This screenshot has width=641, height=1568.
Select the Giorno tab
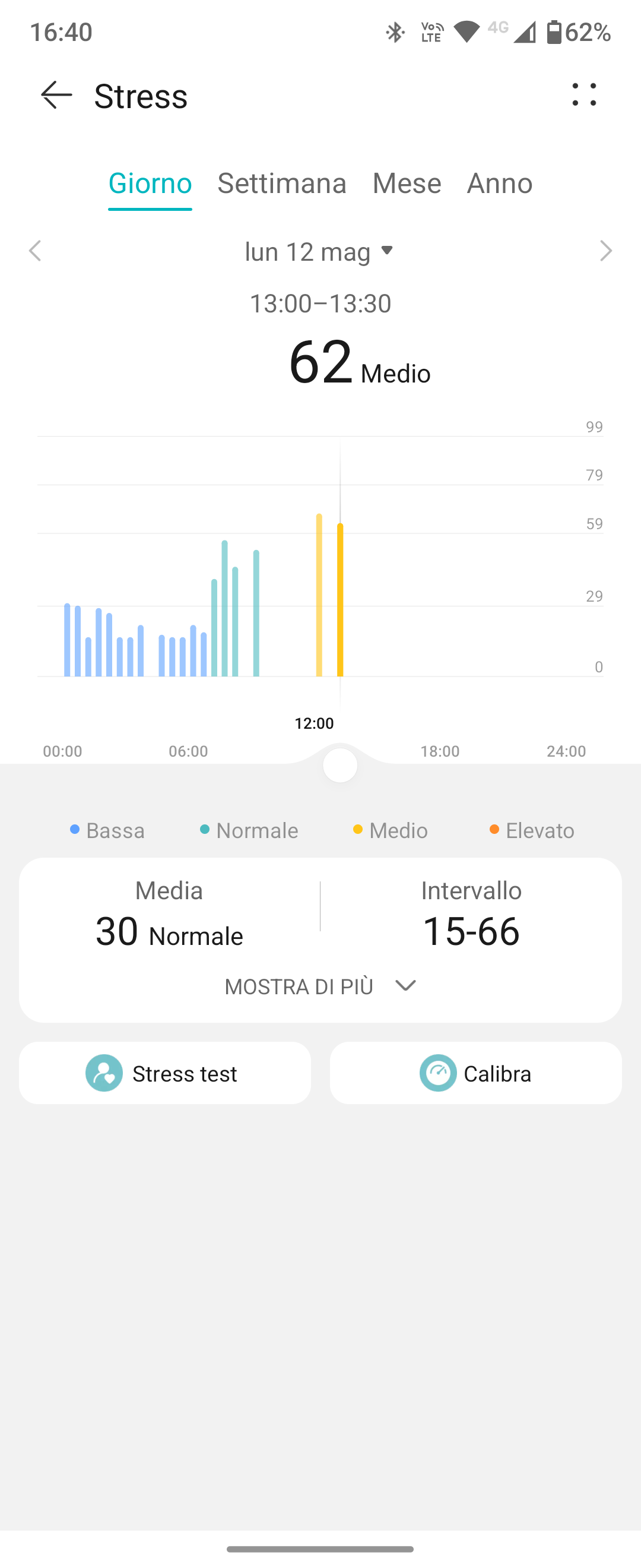150,183
